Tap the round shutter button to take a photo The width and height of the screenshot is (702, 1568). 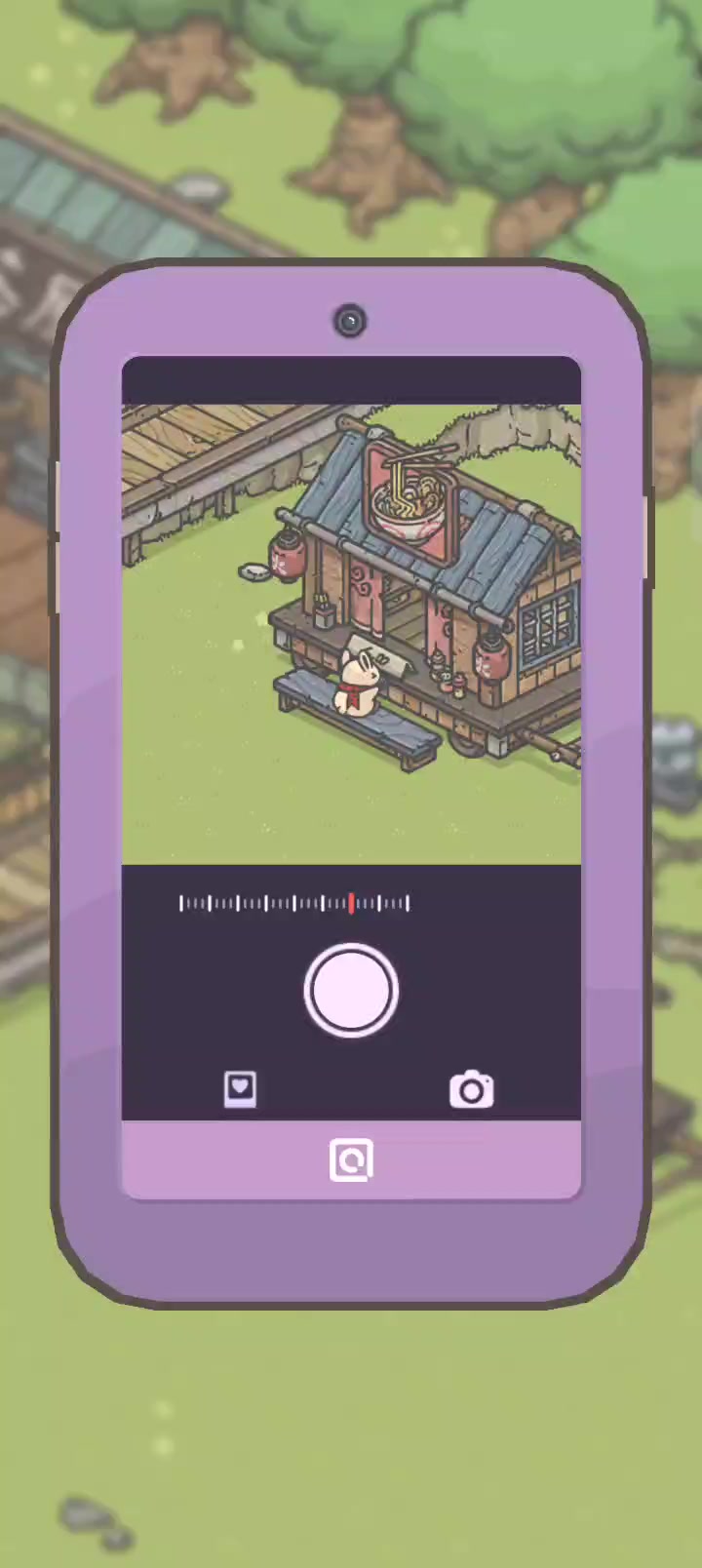pos(351,991)
